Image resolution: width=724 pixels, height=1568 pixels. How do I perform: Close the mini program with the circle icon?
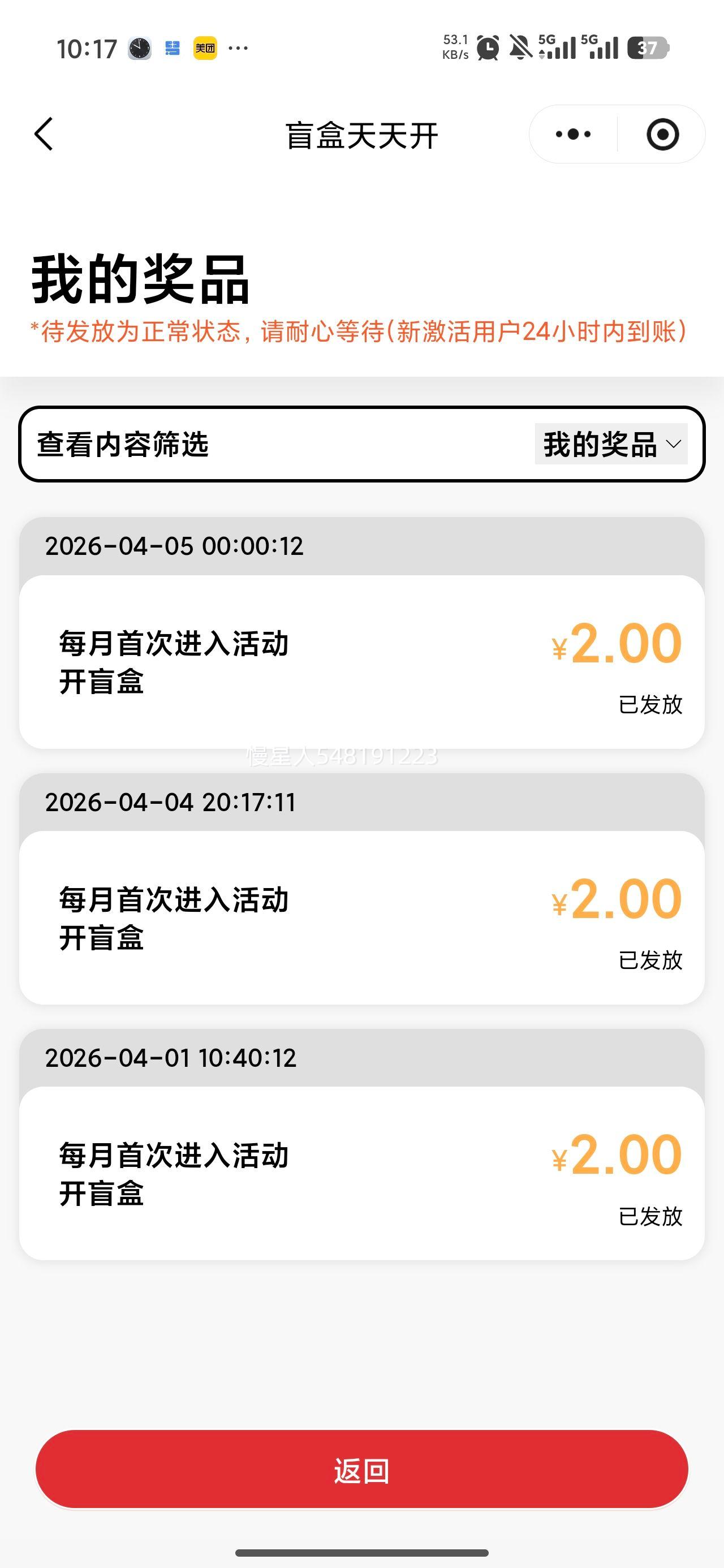click(x=662, y=134)
